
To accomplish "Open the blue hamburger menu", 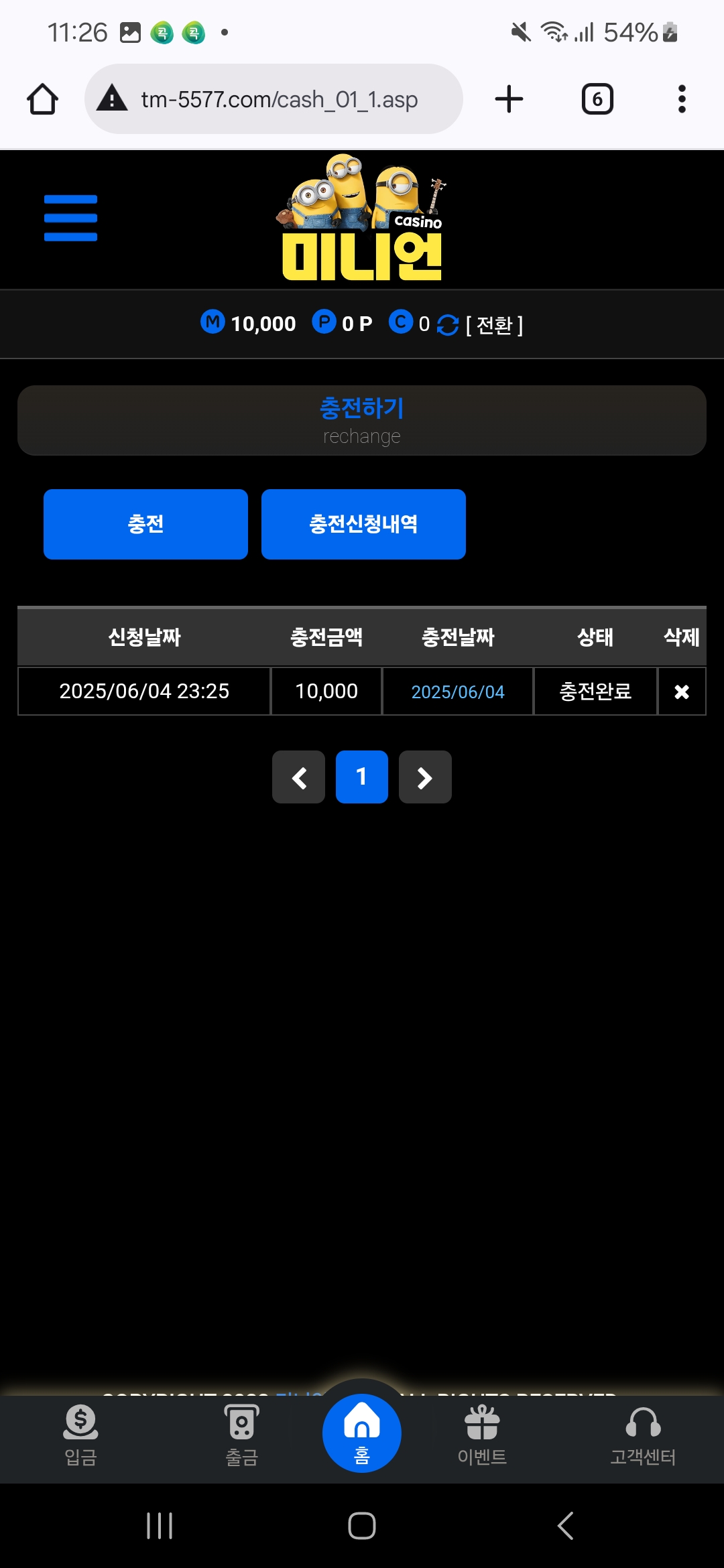I will point(70,218).
